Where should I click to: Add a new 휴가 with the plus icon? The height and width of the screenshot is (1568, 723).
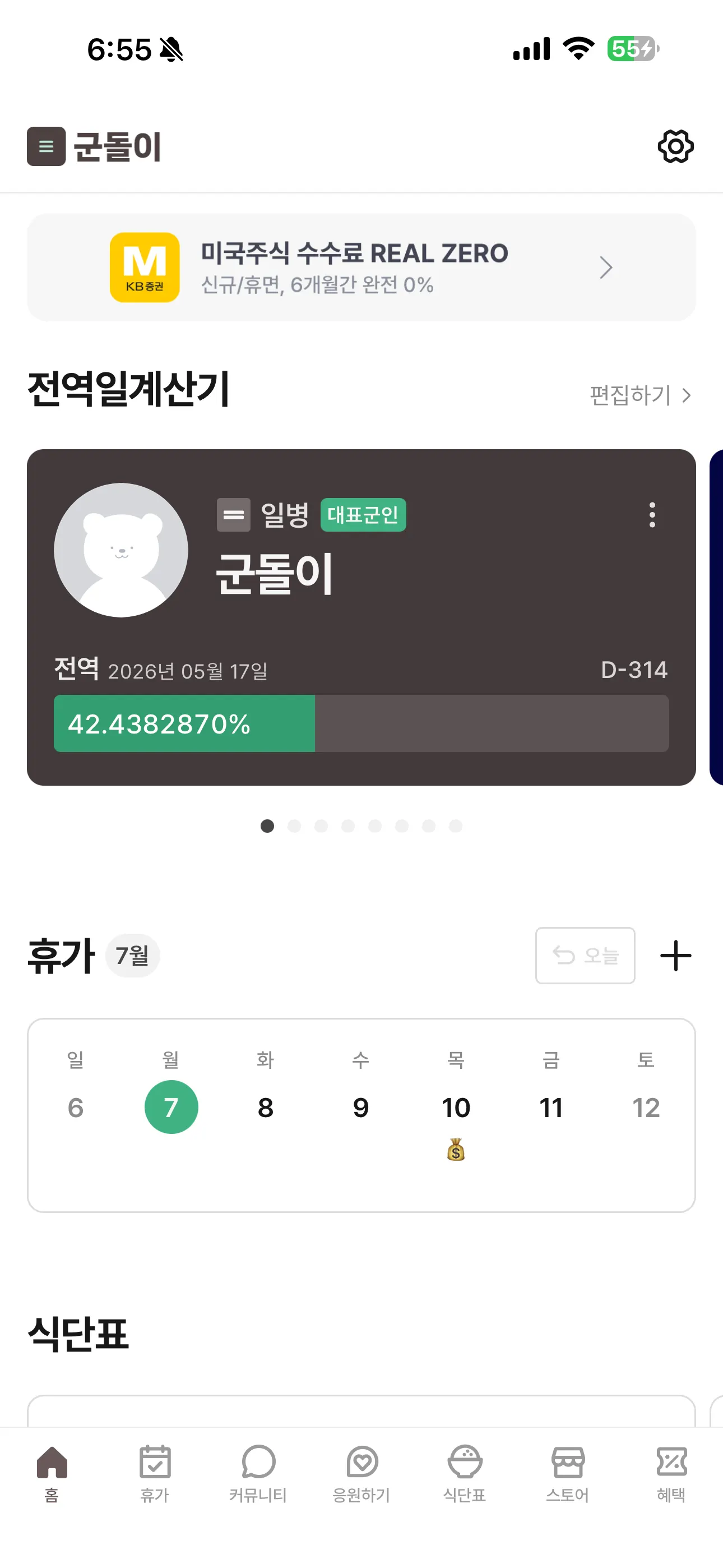[x=675, y=956]
